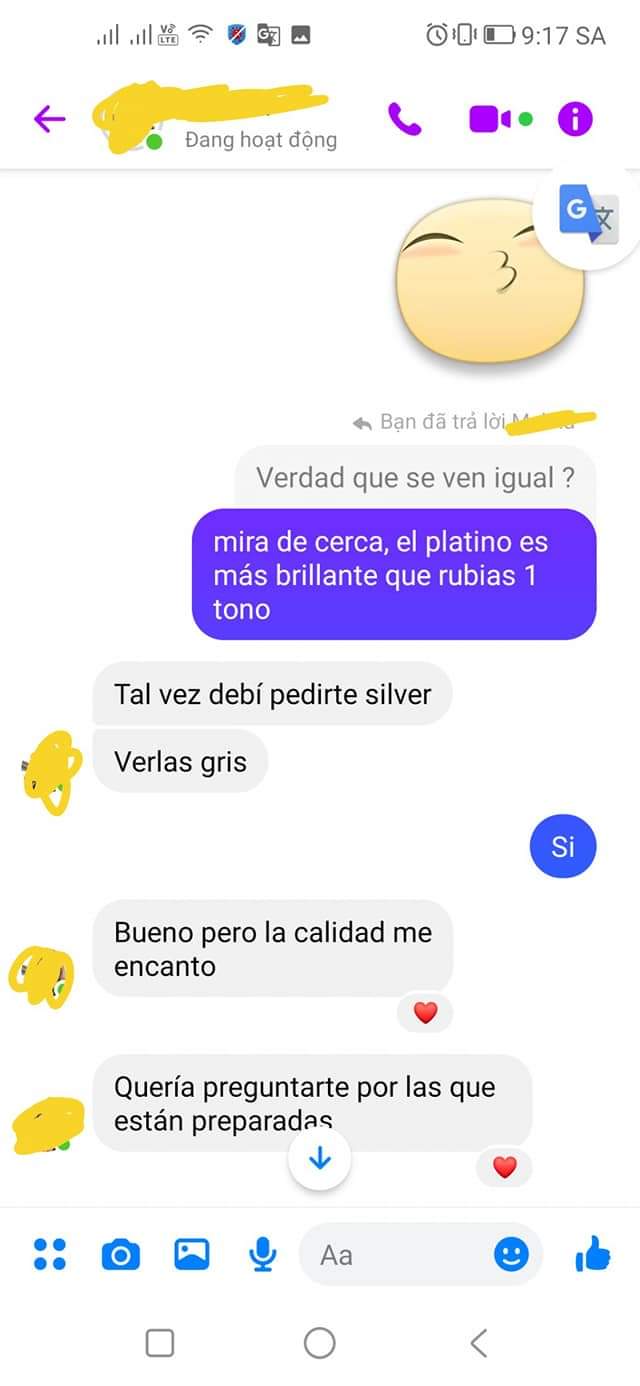
Task: Open conversation info details
Action: pyautogui.click(x=575, y=120)
